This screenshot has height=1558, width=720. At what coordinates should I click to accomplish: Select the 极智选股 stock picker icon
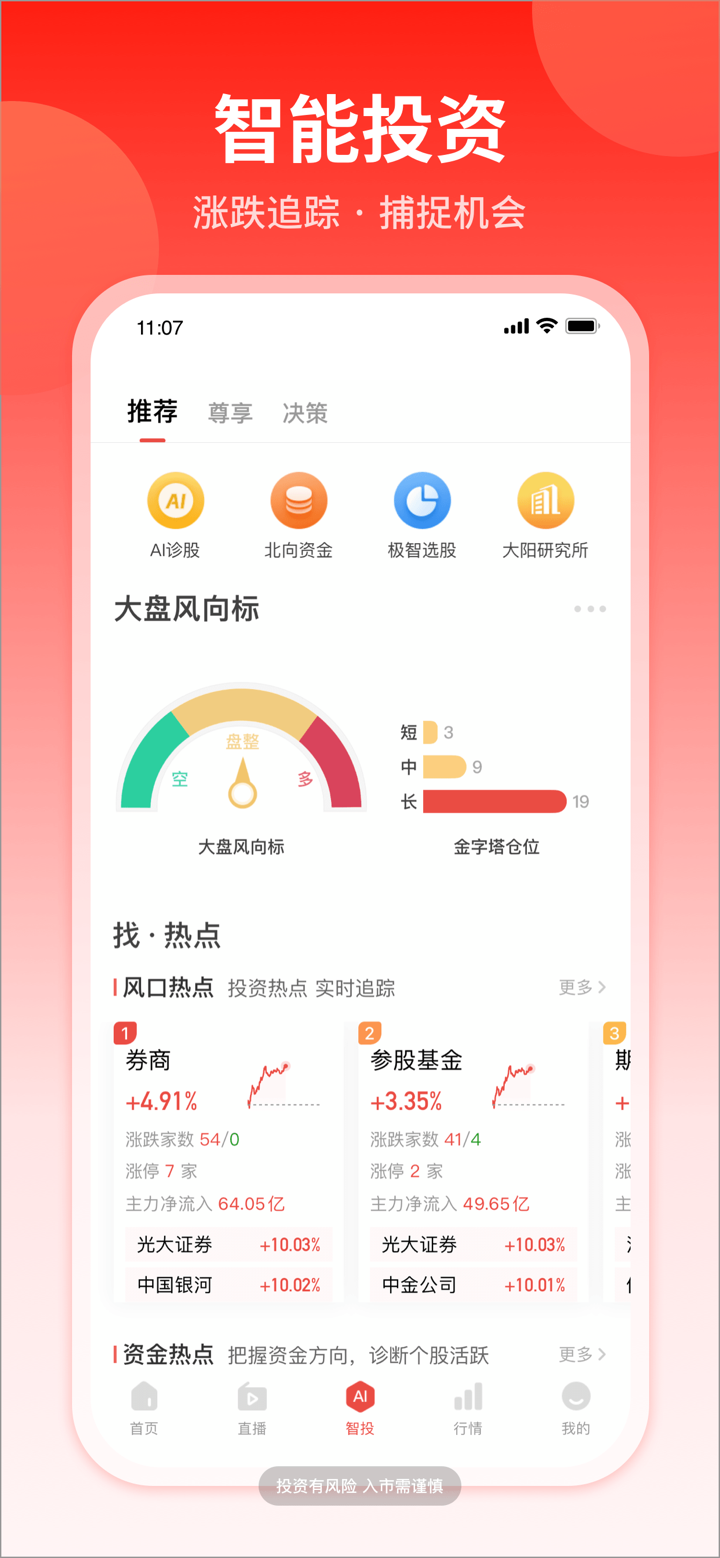click(422, 500)
